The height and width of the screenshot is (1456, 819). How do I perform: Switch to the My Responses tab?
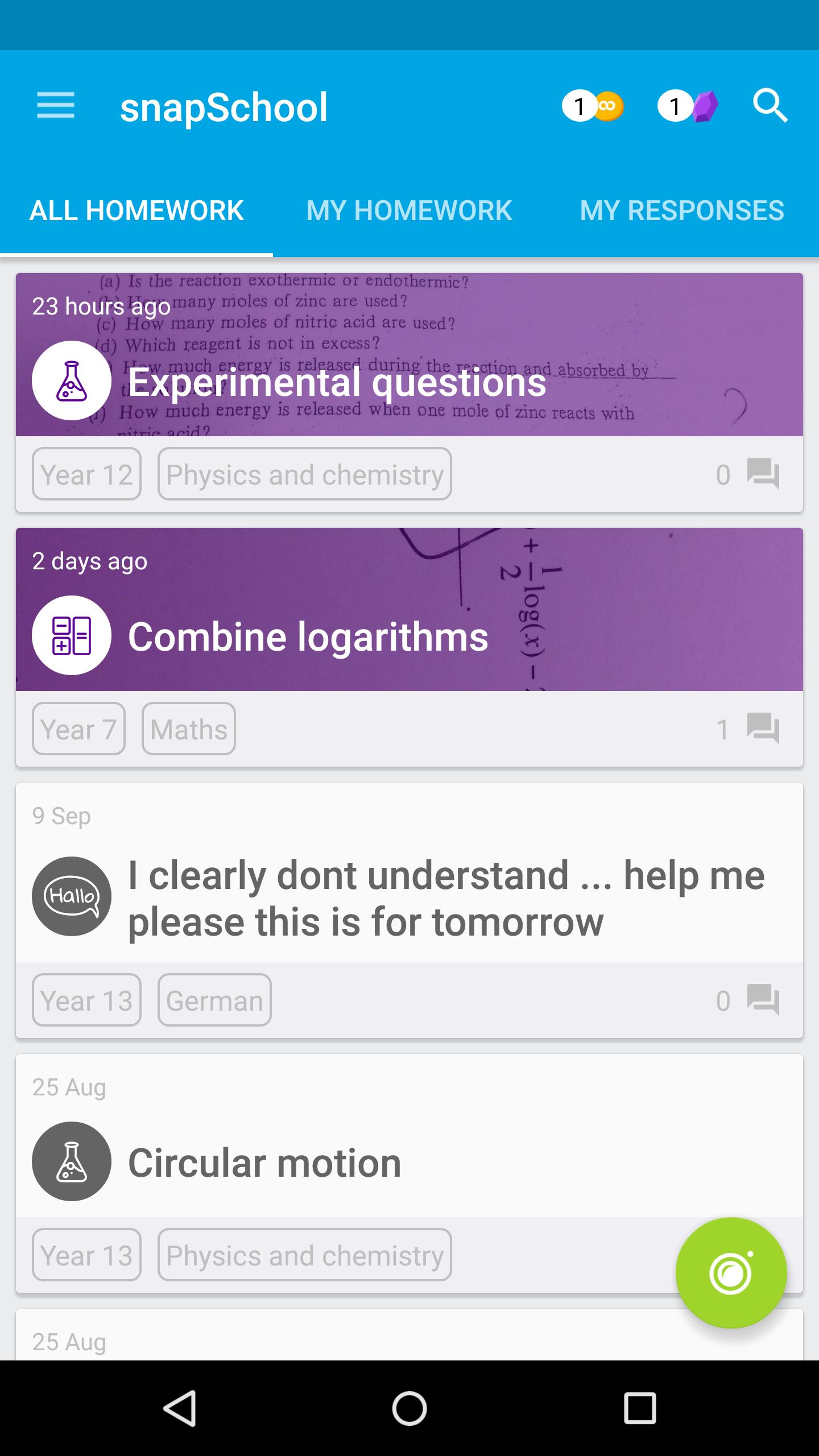pyautogui.click(x=681, y=210)
